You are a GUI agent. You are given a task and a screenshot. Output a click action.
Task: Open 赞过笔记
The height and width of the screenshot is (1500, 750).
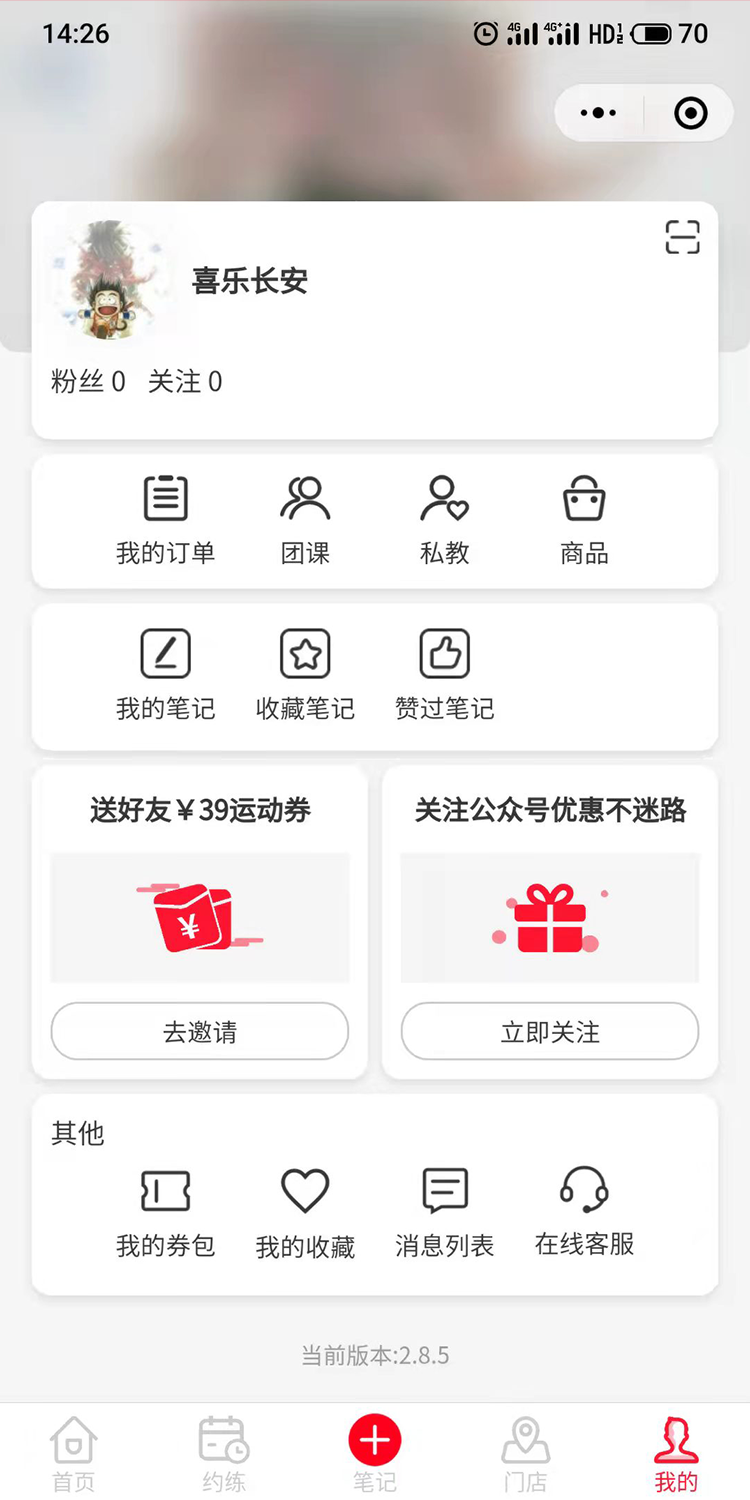(x=445, y=676)
